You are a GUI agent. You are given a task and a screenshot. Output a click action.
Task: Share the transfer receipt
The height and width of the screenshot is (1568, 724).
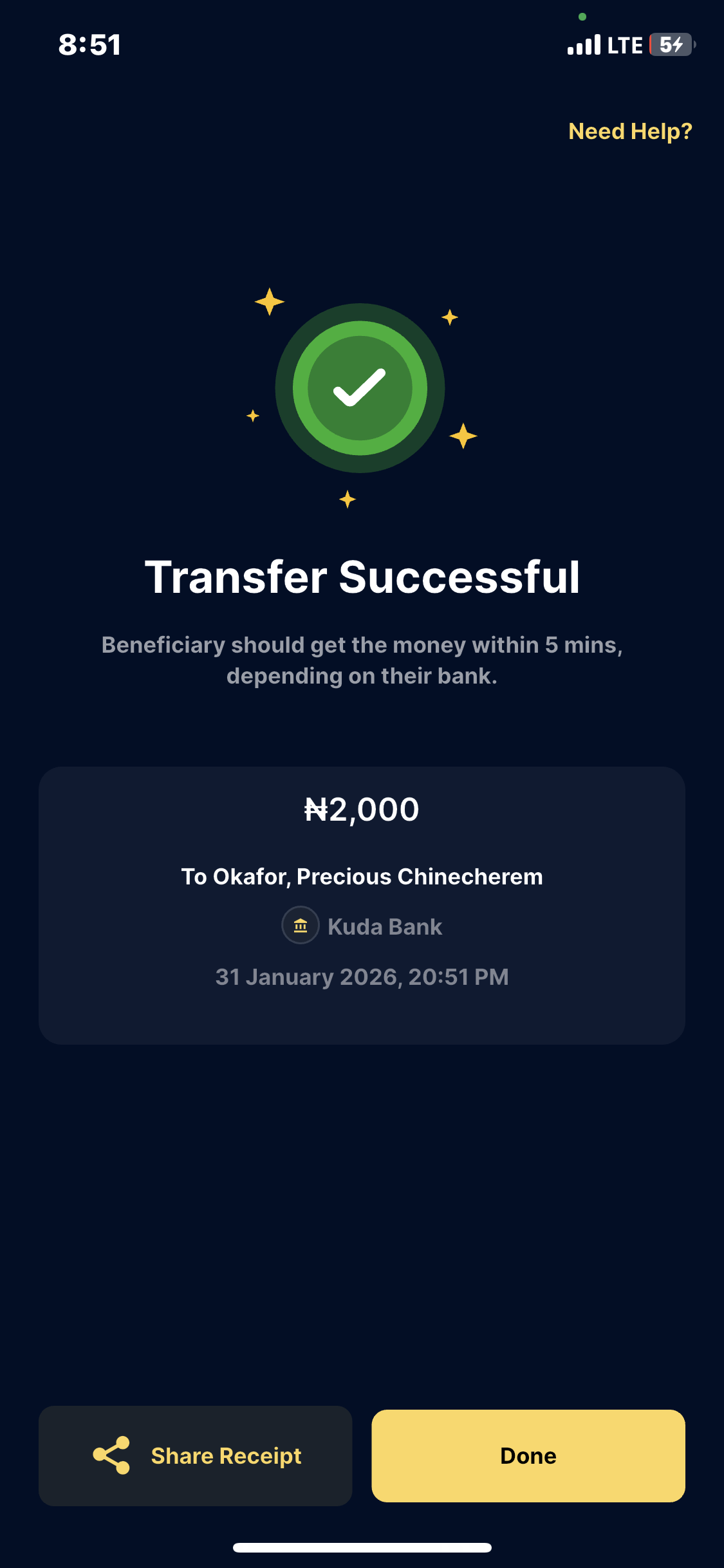pyautogui.click(x=196, y=1455)
